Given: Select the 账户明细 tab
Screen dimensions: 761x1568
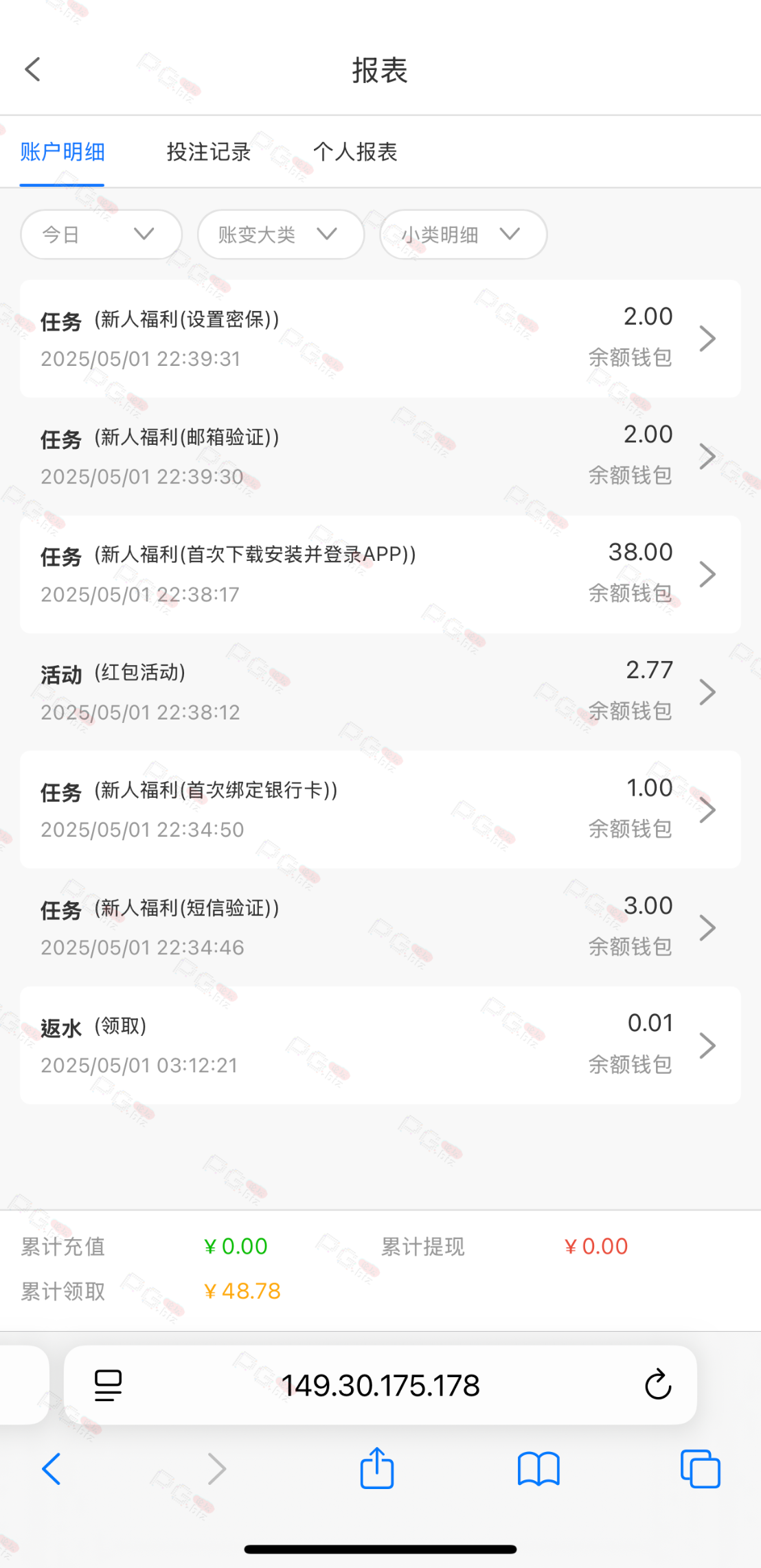Looking at the screenshot, I should tap(63, 152).
